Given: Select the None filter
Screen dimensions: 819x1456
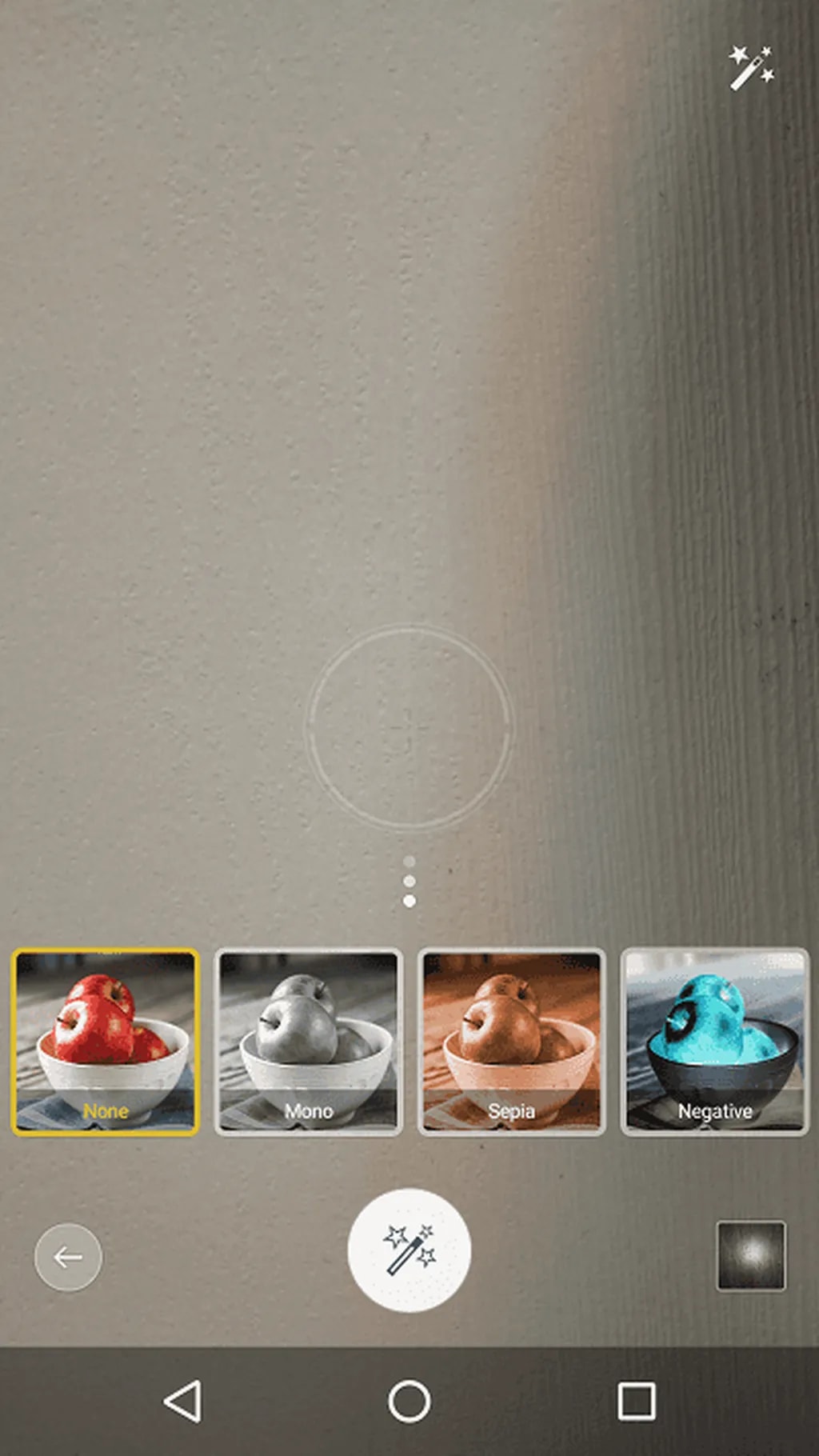Looking at the screenshot, I should click(105, 1042).
